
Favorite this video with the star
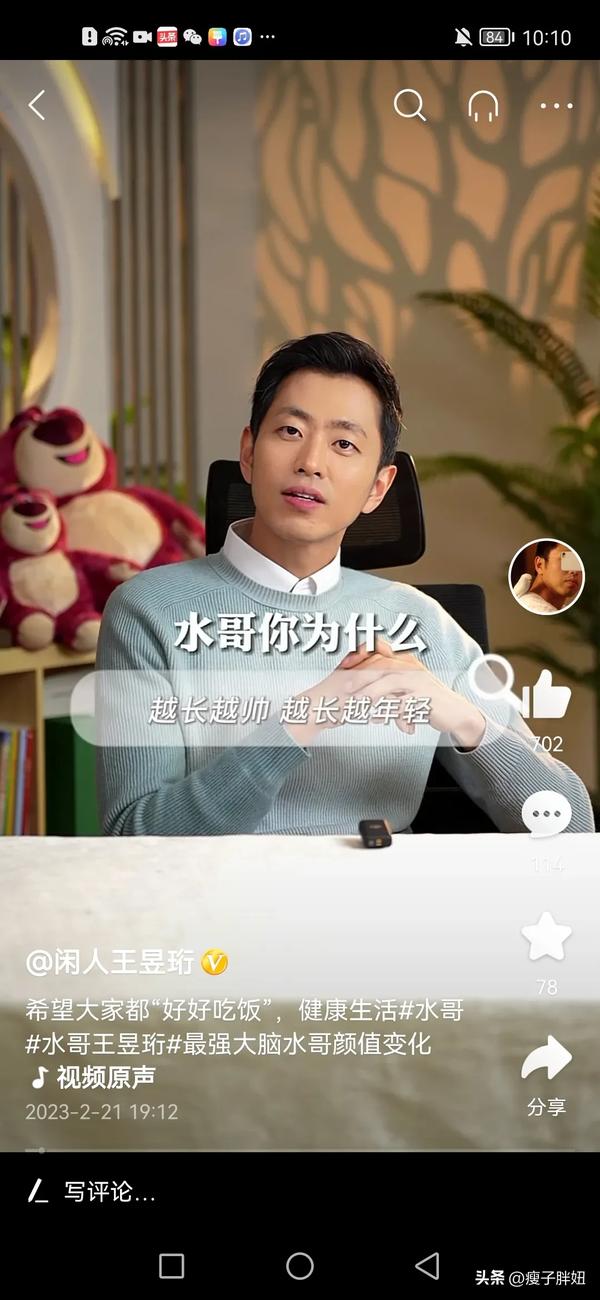(x=546, y=938)
